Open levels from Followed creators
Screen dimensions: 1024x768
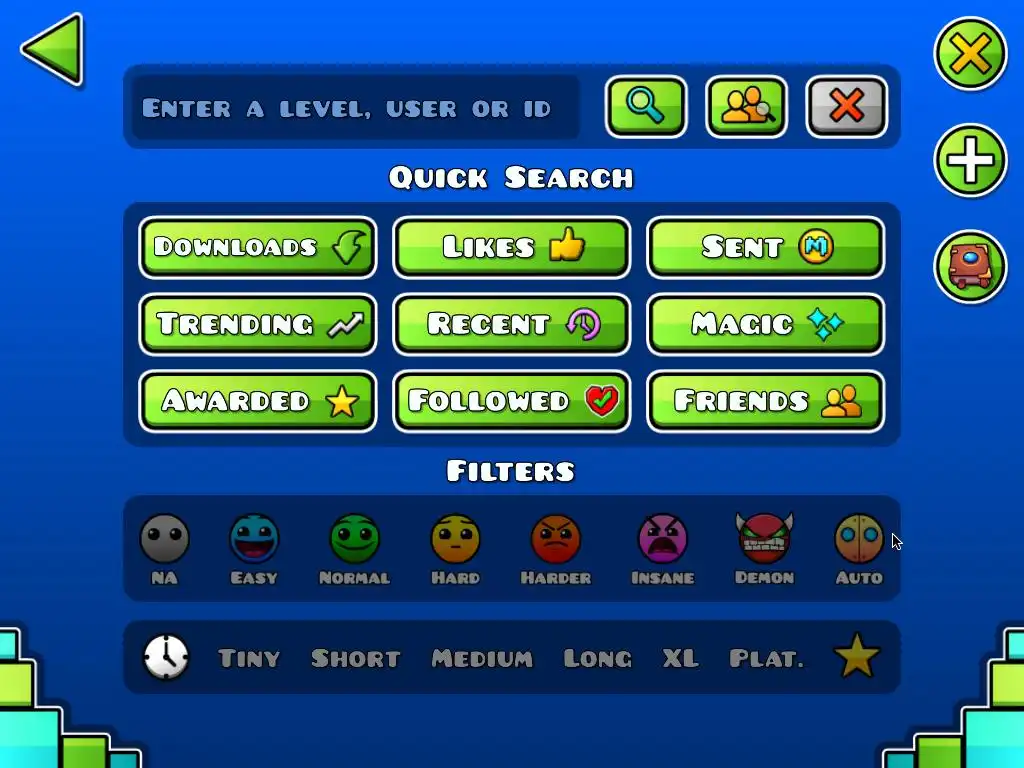[x=512, y=401]
